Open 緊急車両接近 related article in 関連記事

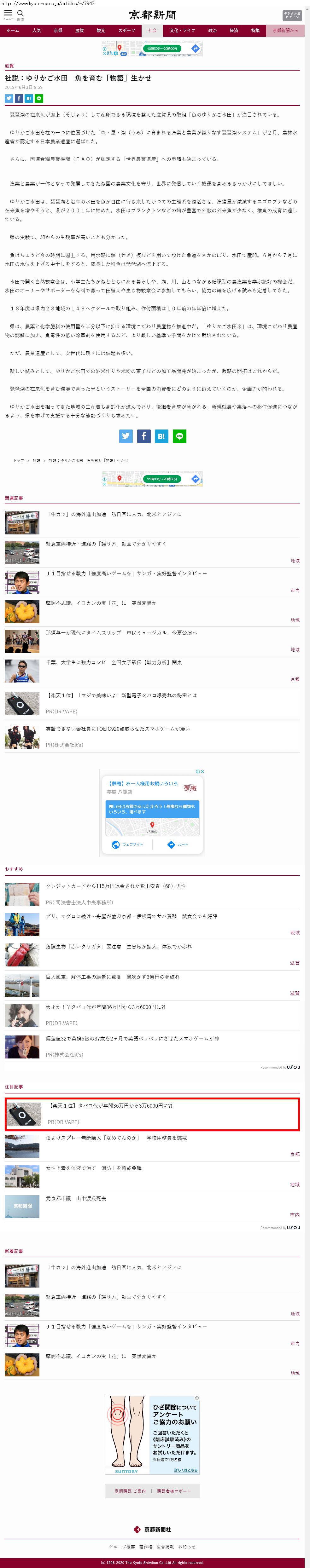(x=106, y=544)
